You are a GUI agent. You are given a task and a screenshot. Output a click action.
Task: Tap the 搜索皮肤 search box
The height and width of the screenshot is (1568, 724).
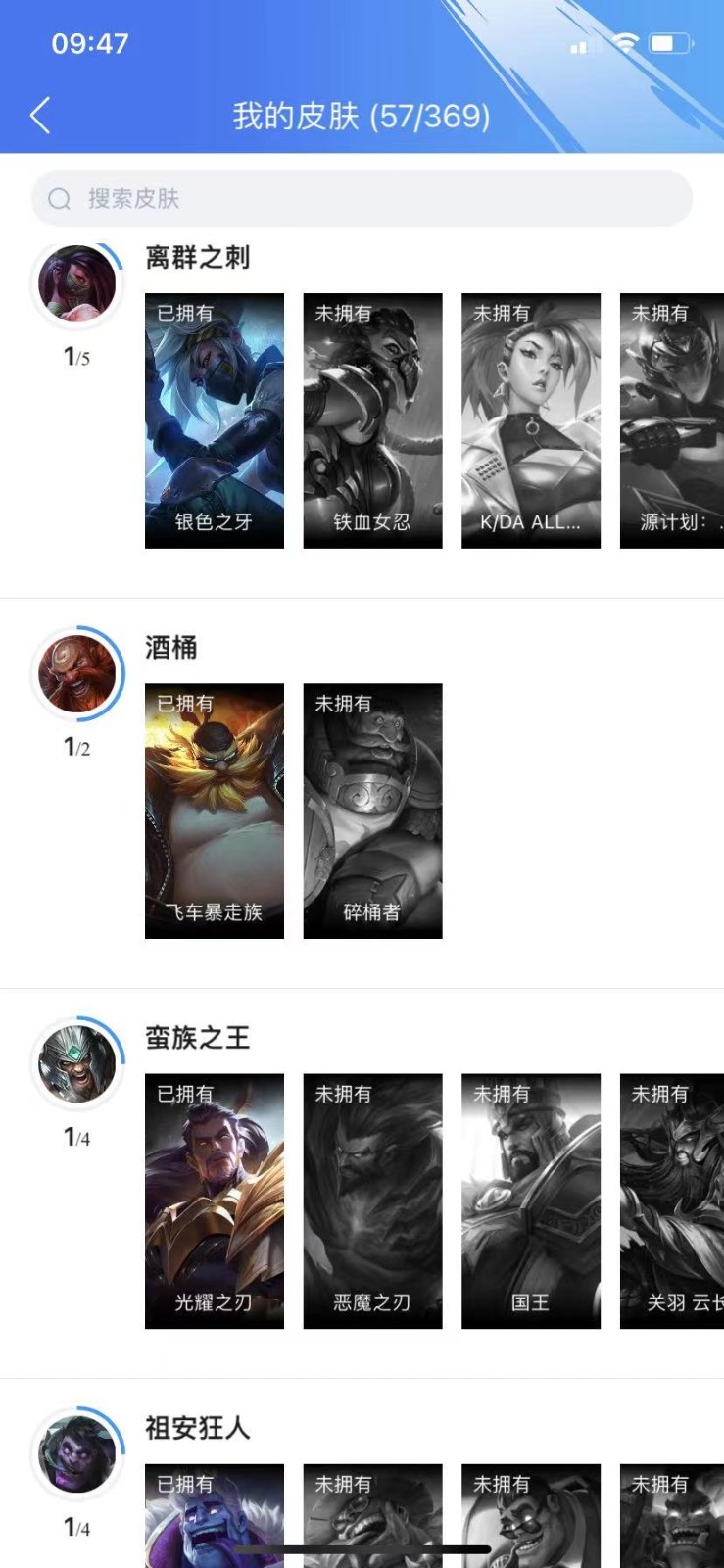[362, 199]
